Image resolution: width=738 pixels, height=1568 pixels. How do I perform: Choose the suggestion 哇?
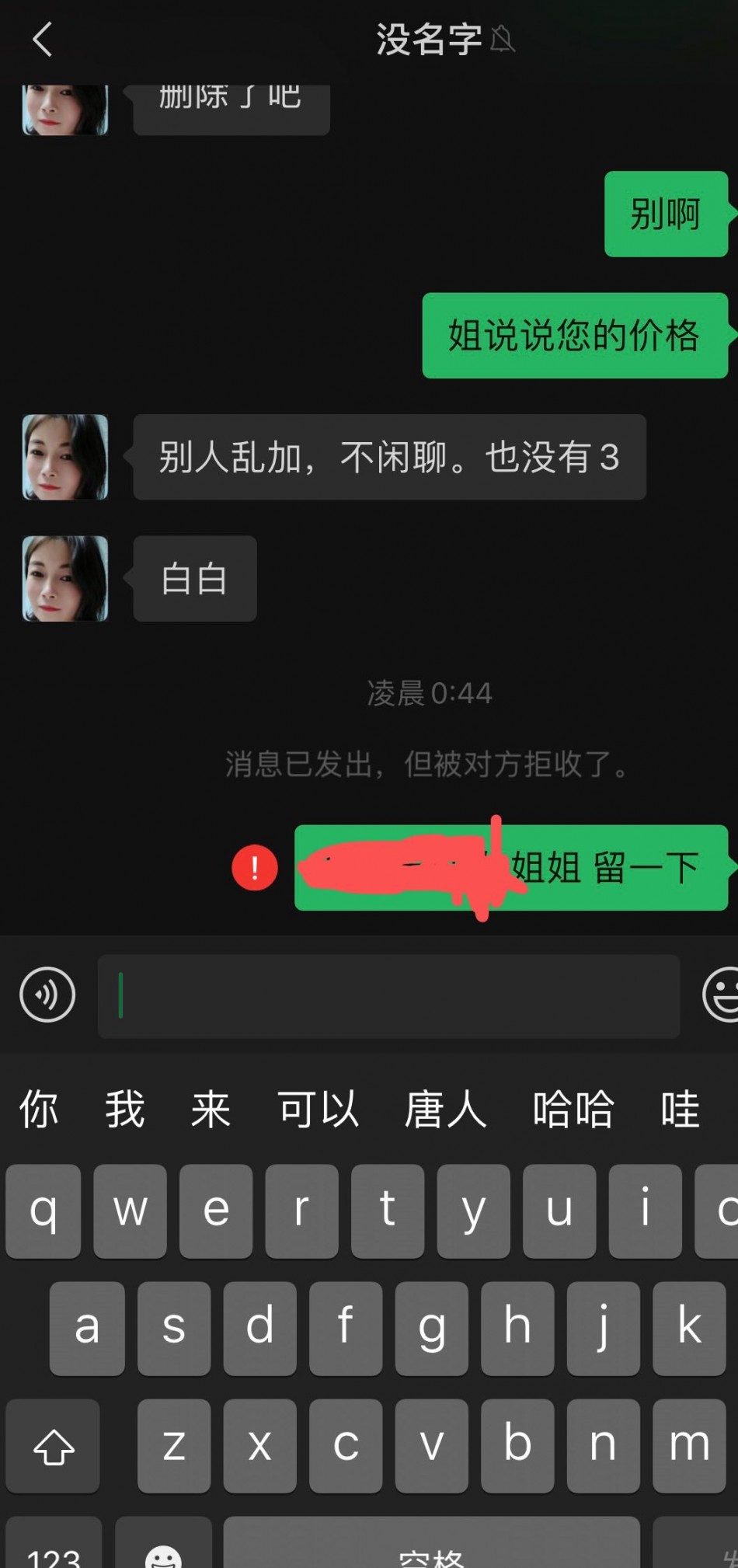pyautogui.click(x=680, y=1109)
